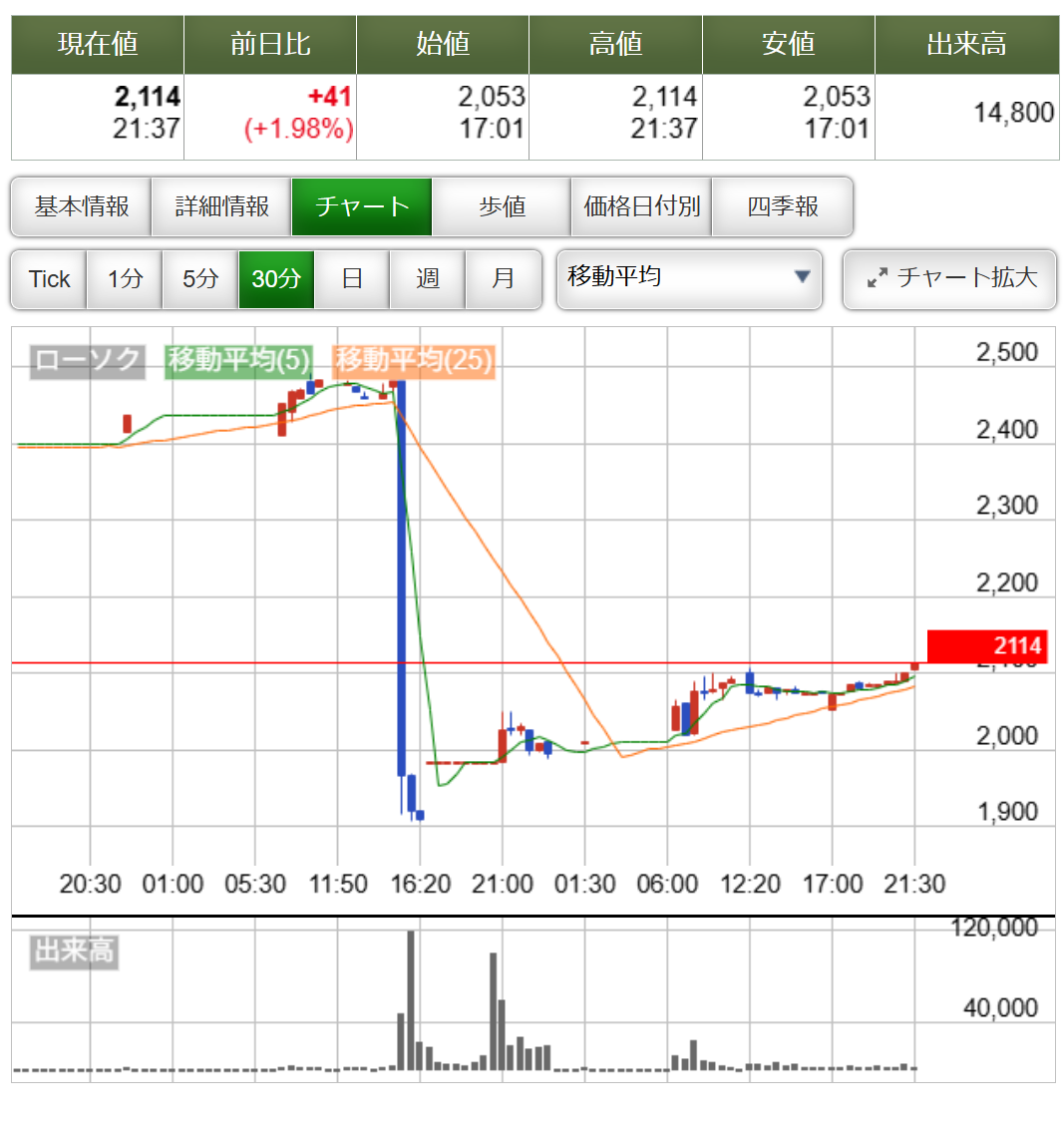Change chart interval to 5分
The image size is (1064, 1130).
[200, 278]
